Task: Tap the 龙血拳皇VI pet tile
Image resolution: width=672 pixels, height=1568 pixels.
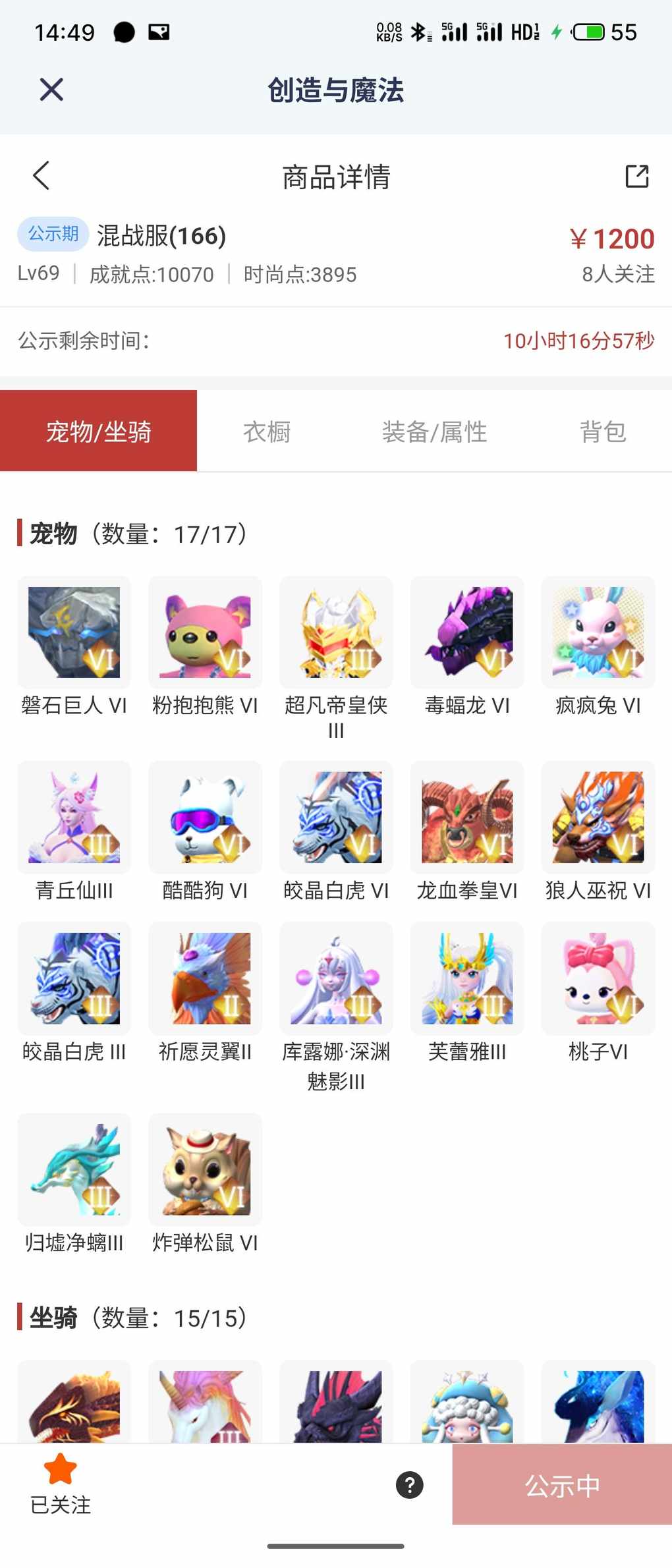Action: click(467, 817)
